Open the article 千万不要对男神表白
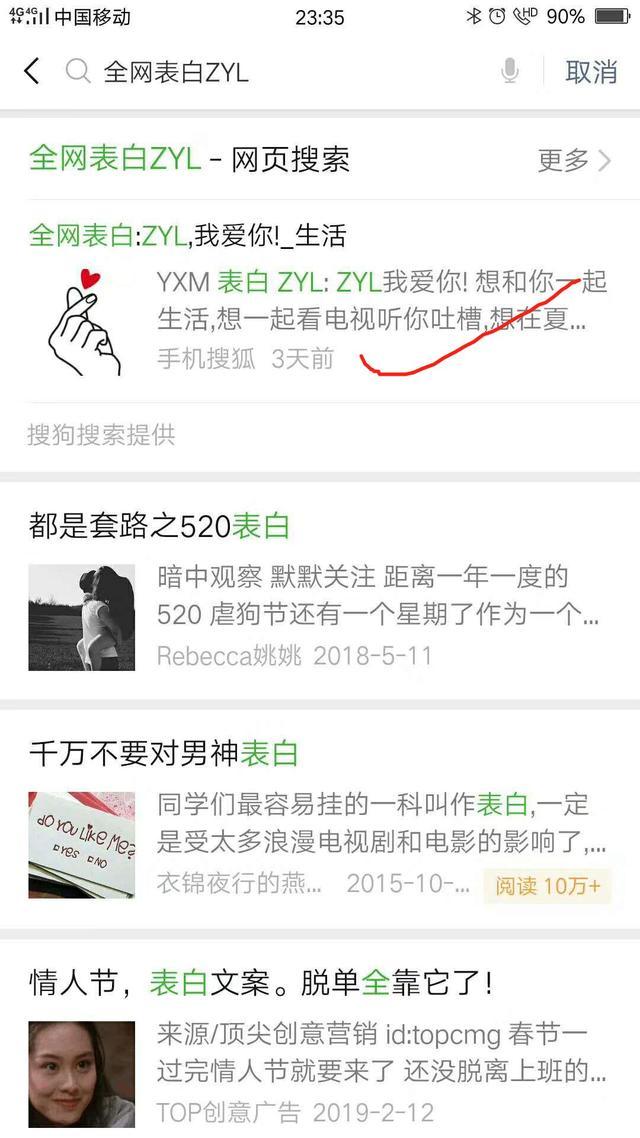The height and width of the screenshot is (1138, 640). [x=164, y=753]
